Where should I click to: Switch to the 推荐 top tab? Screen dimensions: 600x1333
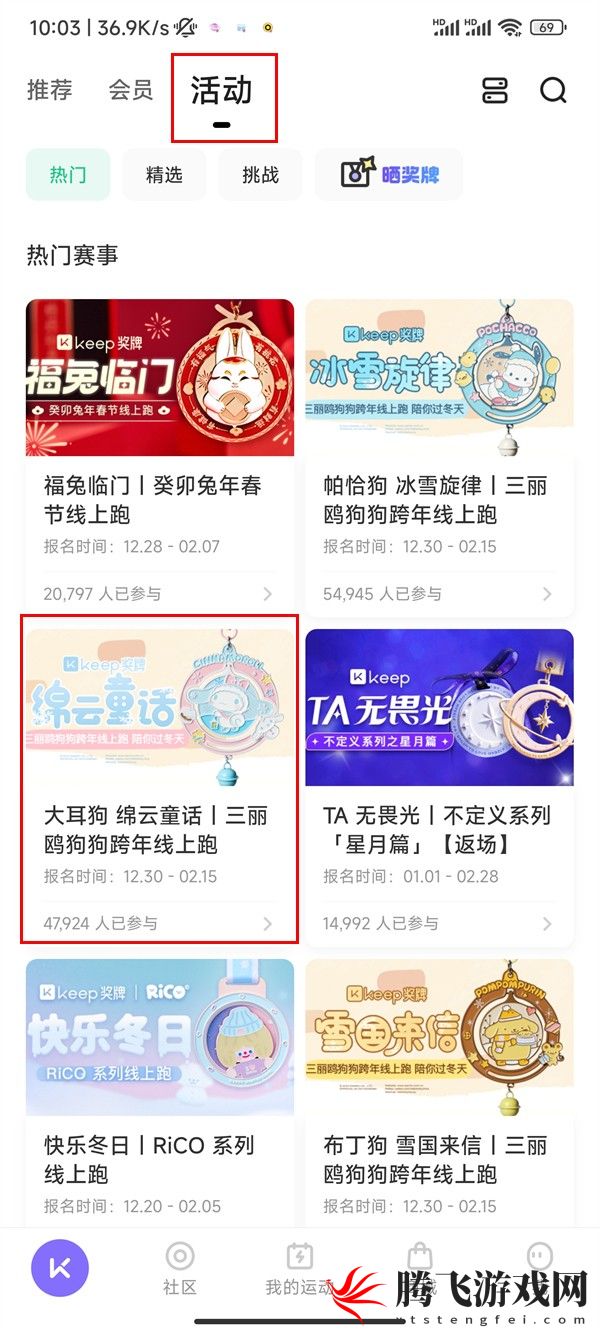click(50, 90)
